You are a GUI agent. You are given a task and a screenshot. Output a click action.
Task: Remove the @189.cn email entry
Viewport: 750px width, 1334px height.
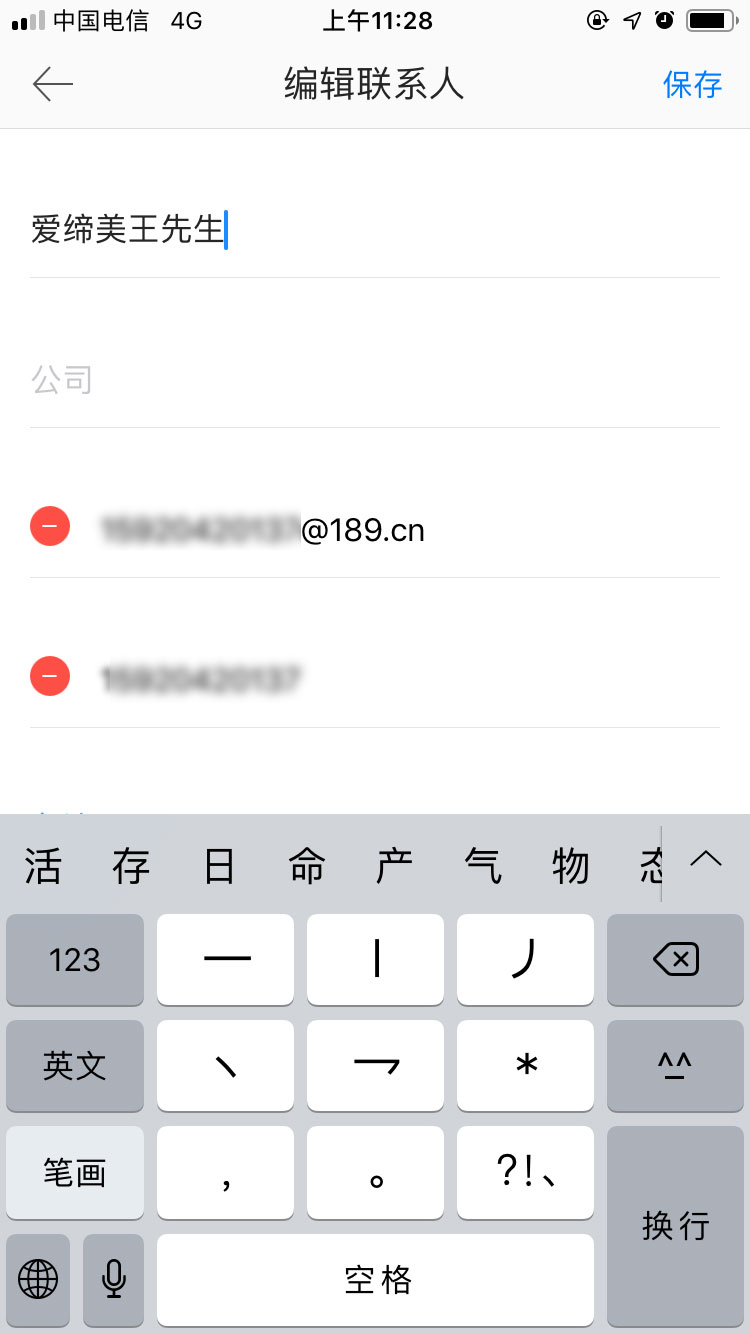(x=50, y=527)
